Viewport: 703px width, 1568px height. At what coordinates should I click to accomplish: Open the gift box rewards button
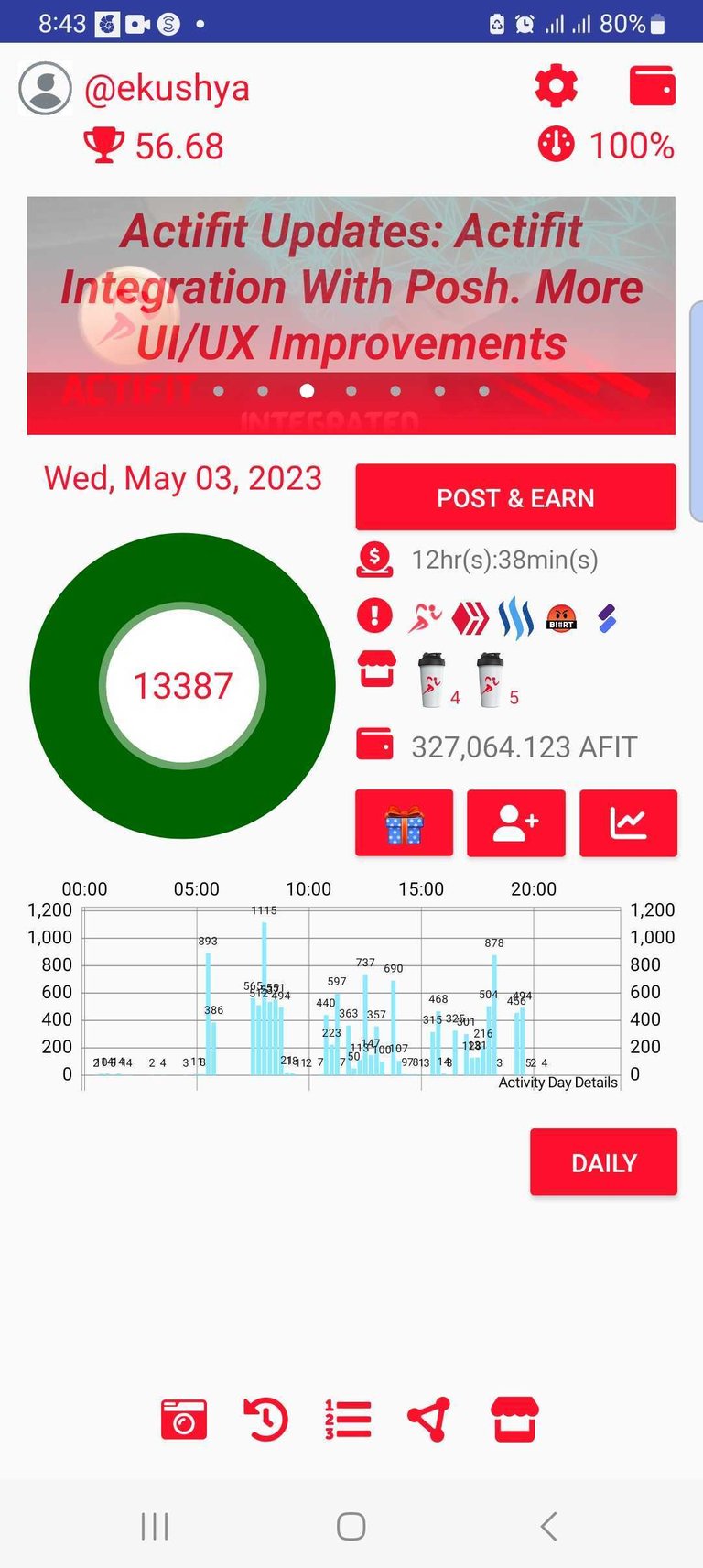click(404, 823)
